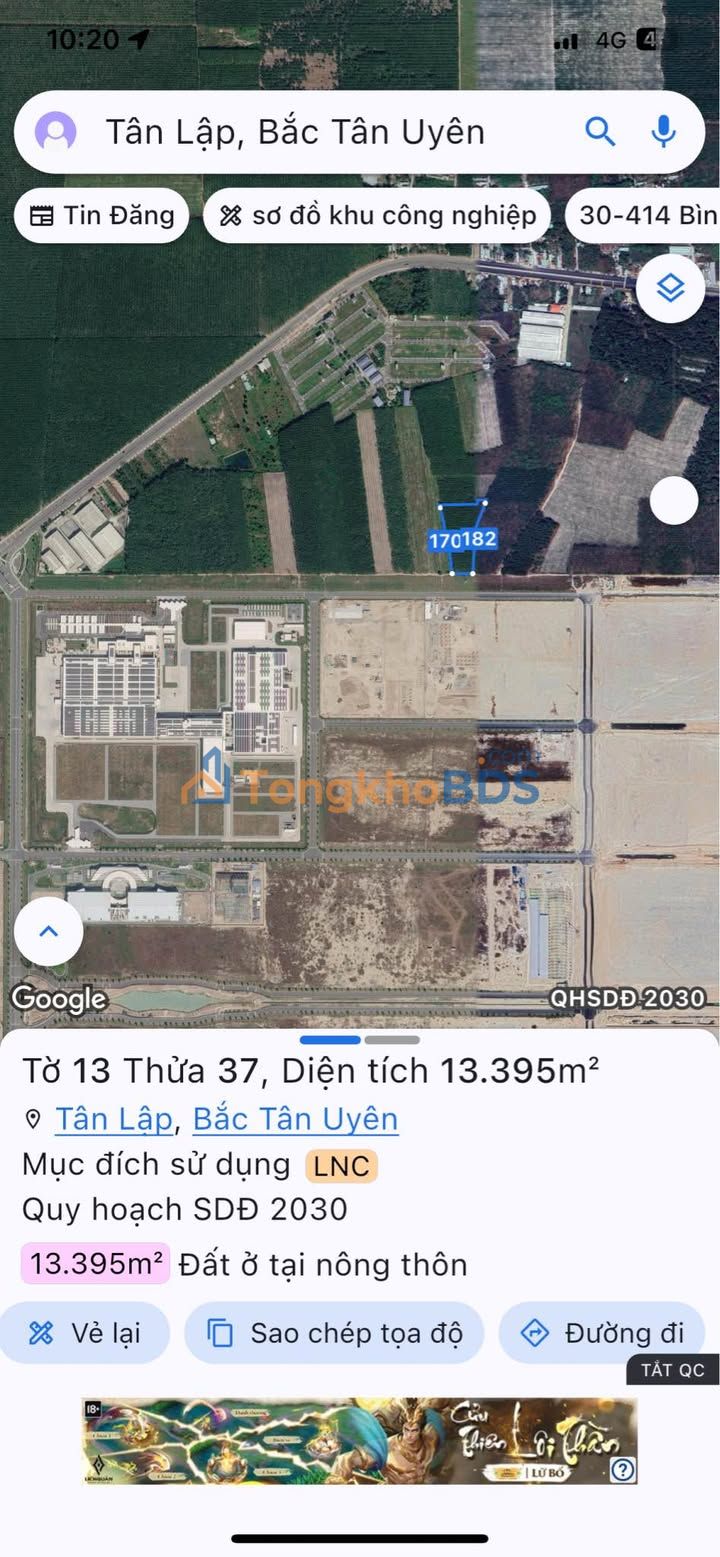Open the sơ đồ khu công nghiệp chip
Image resolution: width=720 pixels, height=1557 pixels.
click(x=377, y=216)
